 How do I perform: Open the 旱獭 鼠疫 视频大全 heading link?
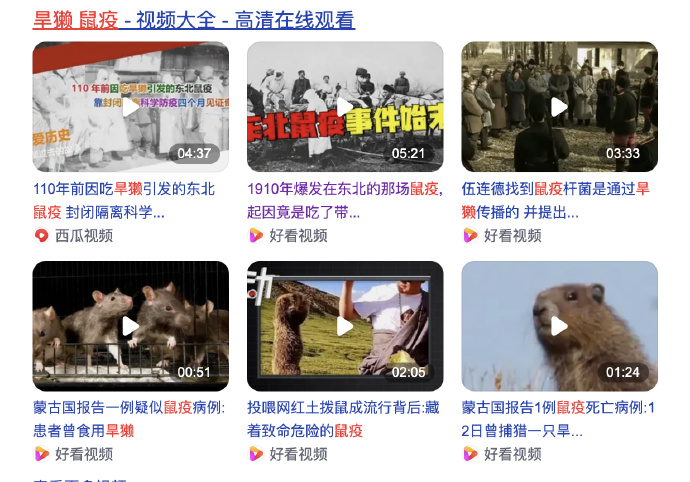[x=194, y=20]
